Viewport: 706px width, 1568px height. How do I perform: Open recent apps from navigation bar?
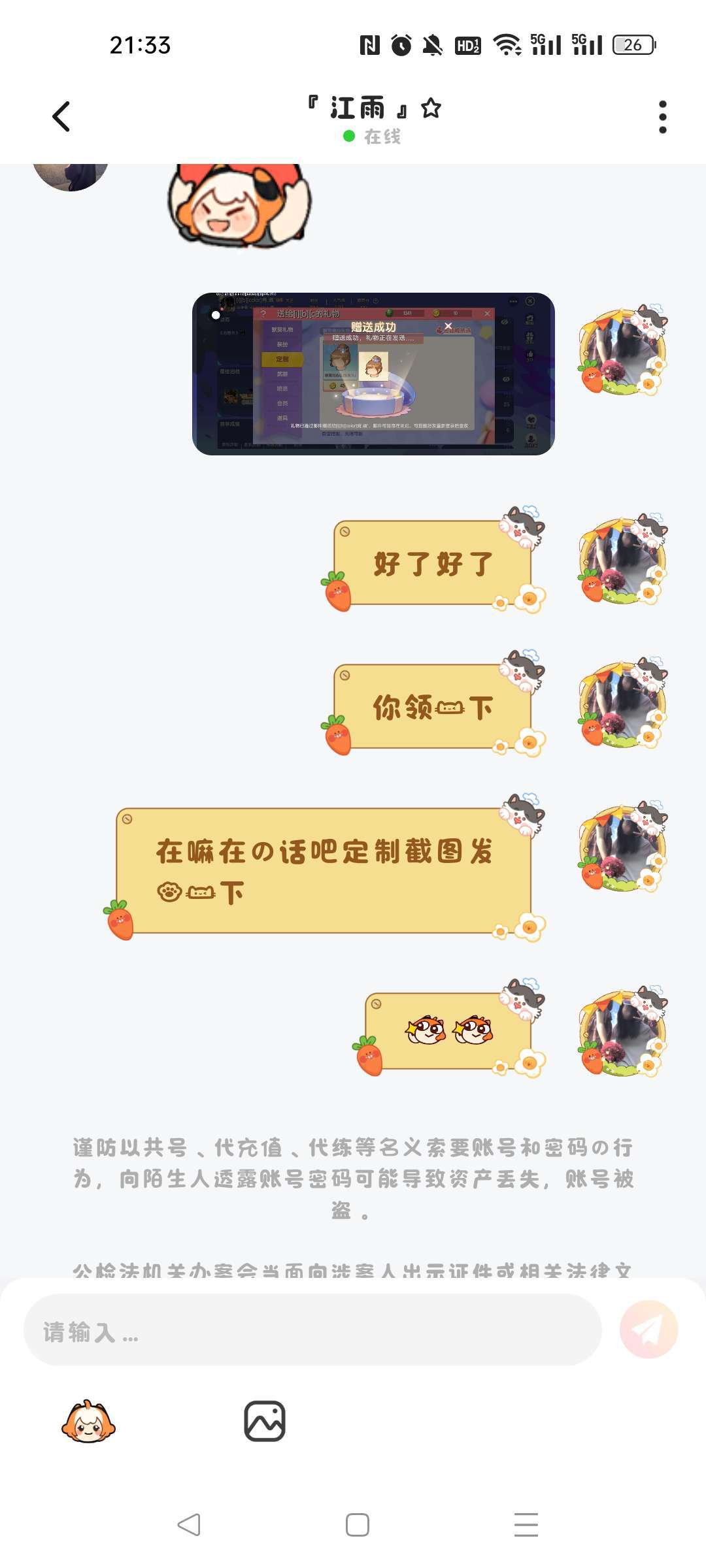[x=526, y=1525]
